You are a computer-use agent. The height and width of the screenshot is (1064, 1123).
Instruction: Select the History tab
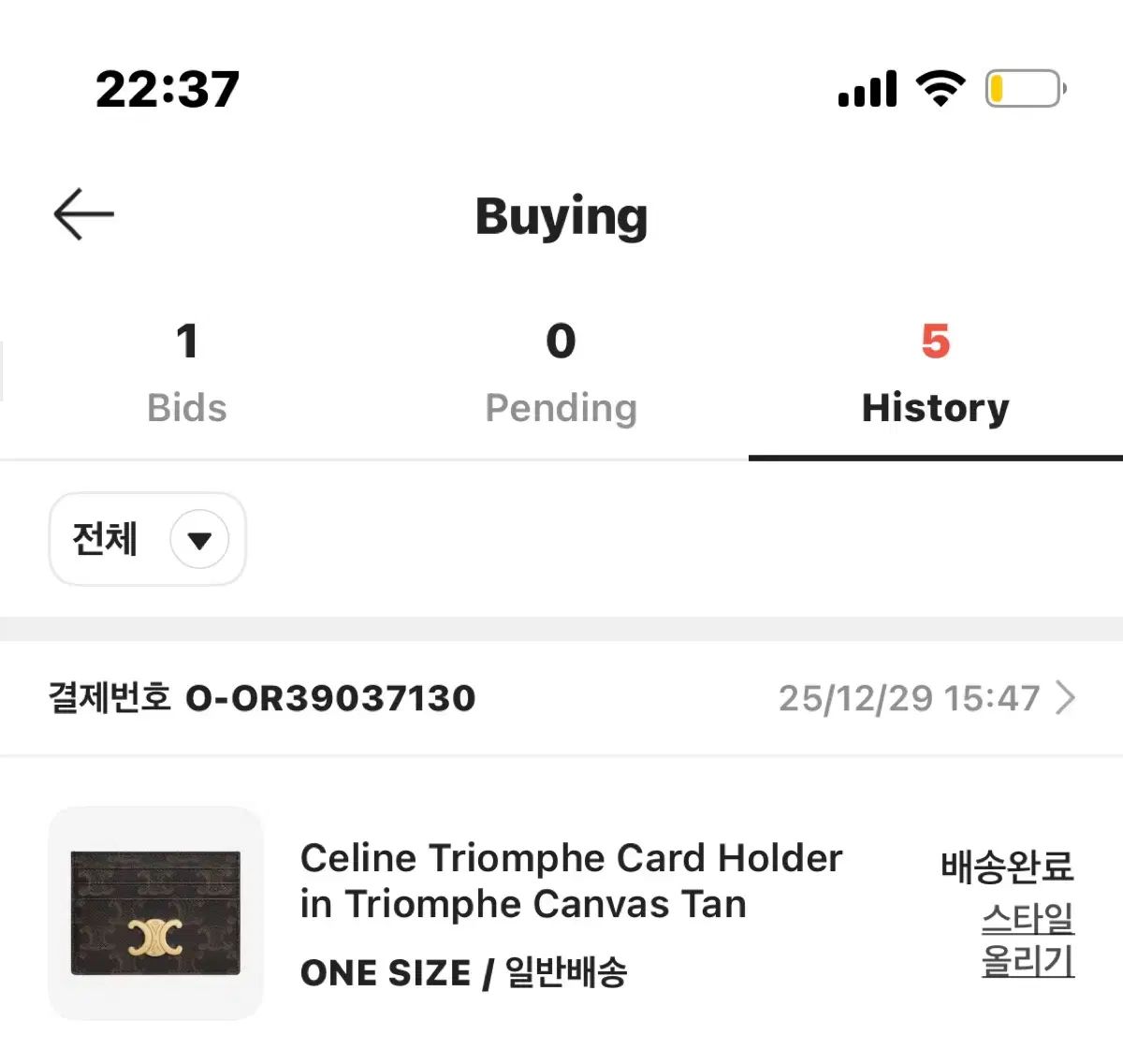[935, 373]
